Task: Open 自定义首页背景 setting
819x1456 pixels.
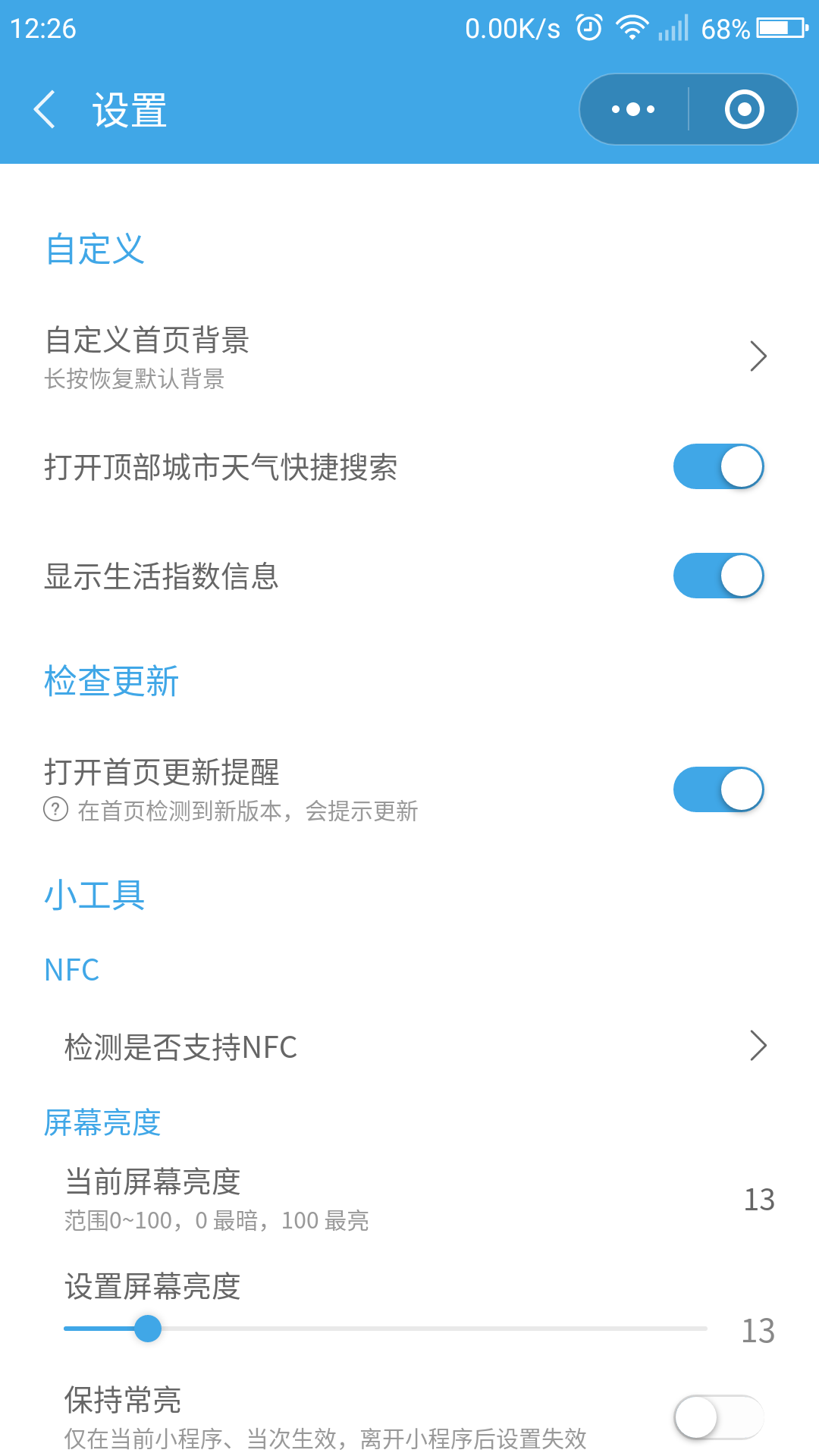Action: pos(409,356)
